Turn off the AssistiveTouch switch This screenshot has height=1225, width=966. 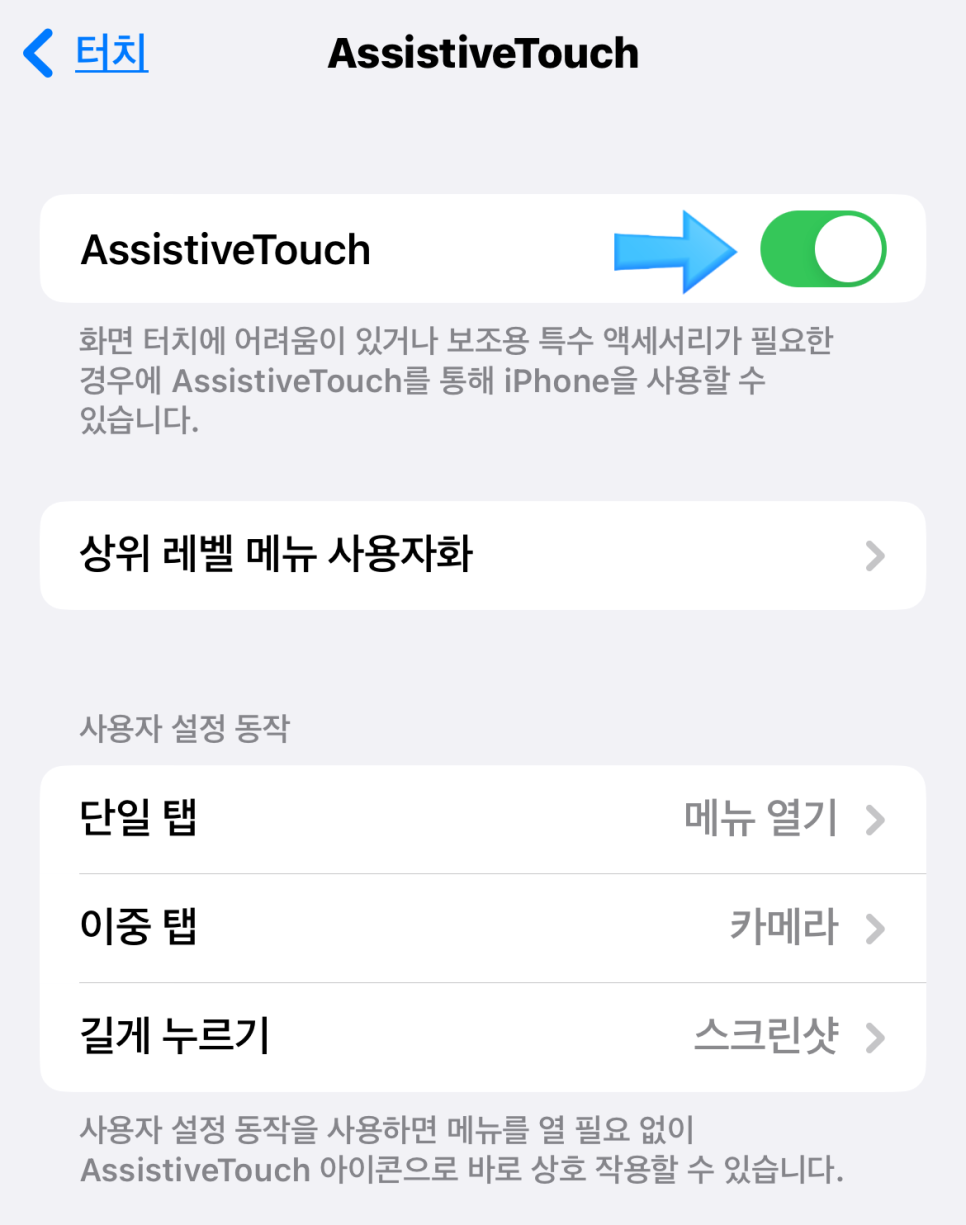tap(822, 249)
